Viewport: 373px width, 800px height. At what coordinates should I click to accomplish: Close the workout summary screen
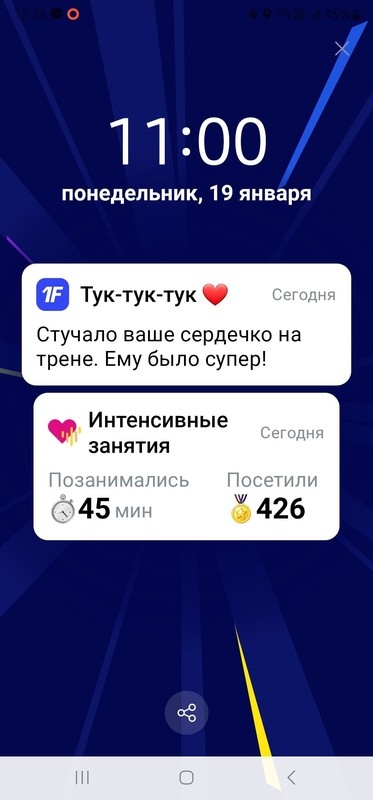pyautogui.click(x=342, y=49)
